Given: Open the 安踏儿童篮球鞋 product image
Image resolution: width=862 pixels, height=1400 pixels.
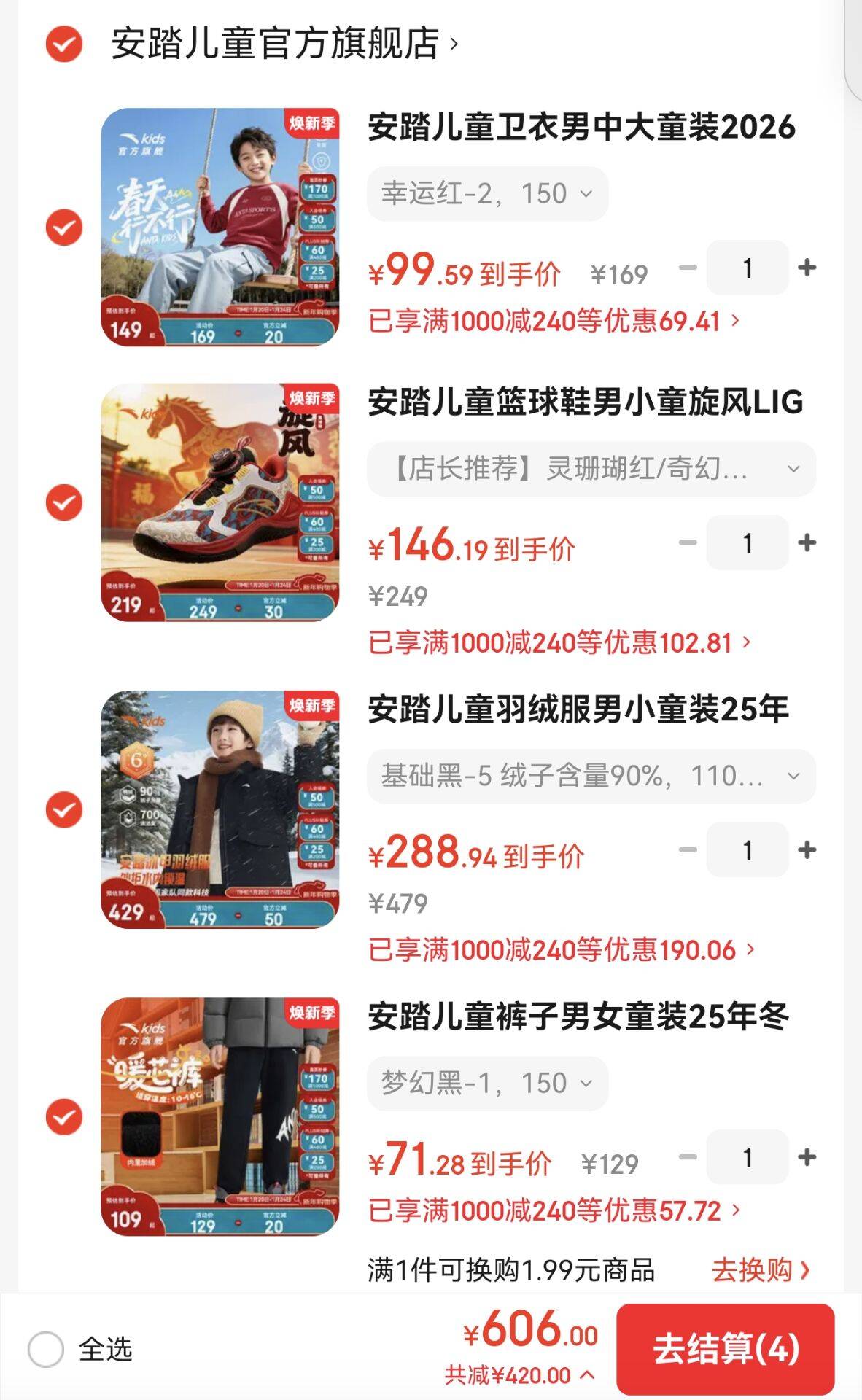Looking at the screenshot, I should tap(220, 502).
